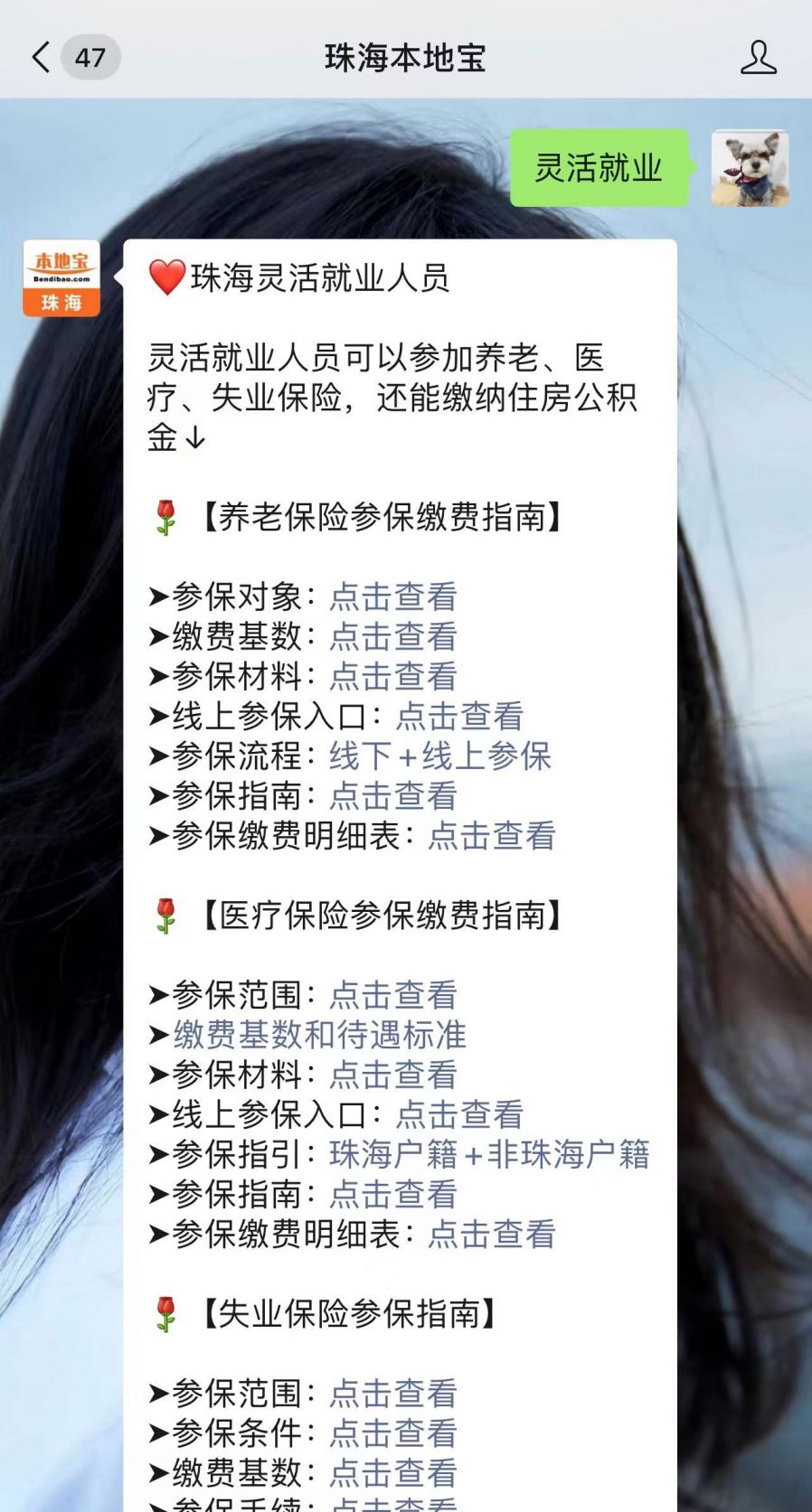This screenshot has height=1512, width=812.
Task: Open 珠海户籍+非珠海户籍 guide link
Action: point(489,1154)
